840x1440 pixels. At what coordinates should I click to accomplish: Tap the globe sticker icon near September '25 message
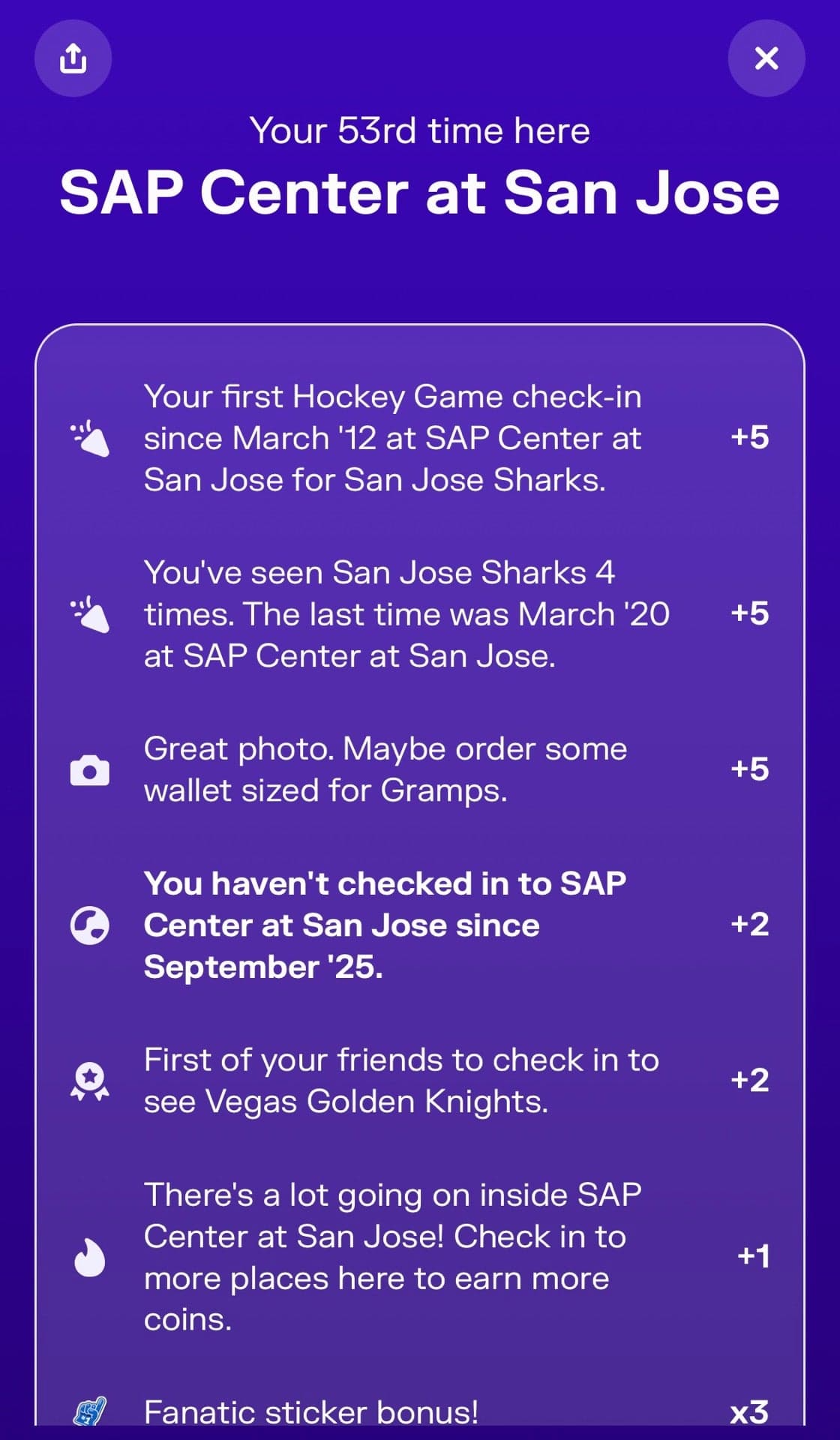click(x=90, y=925)
